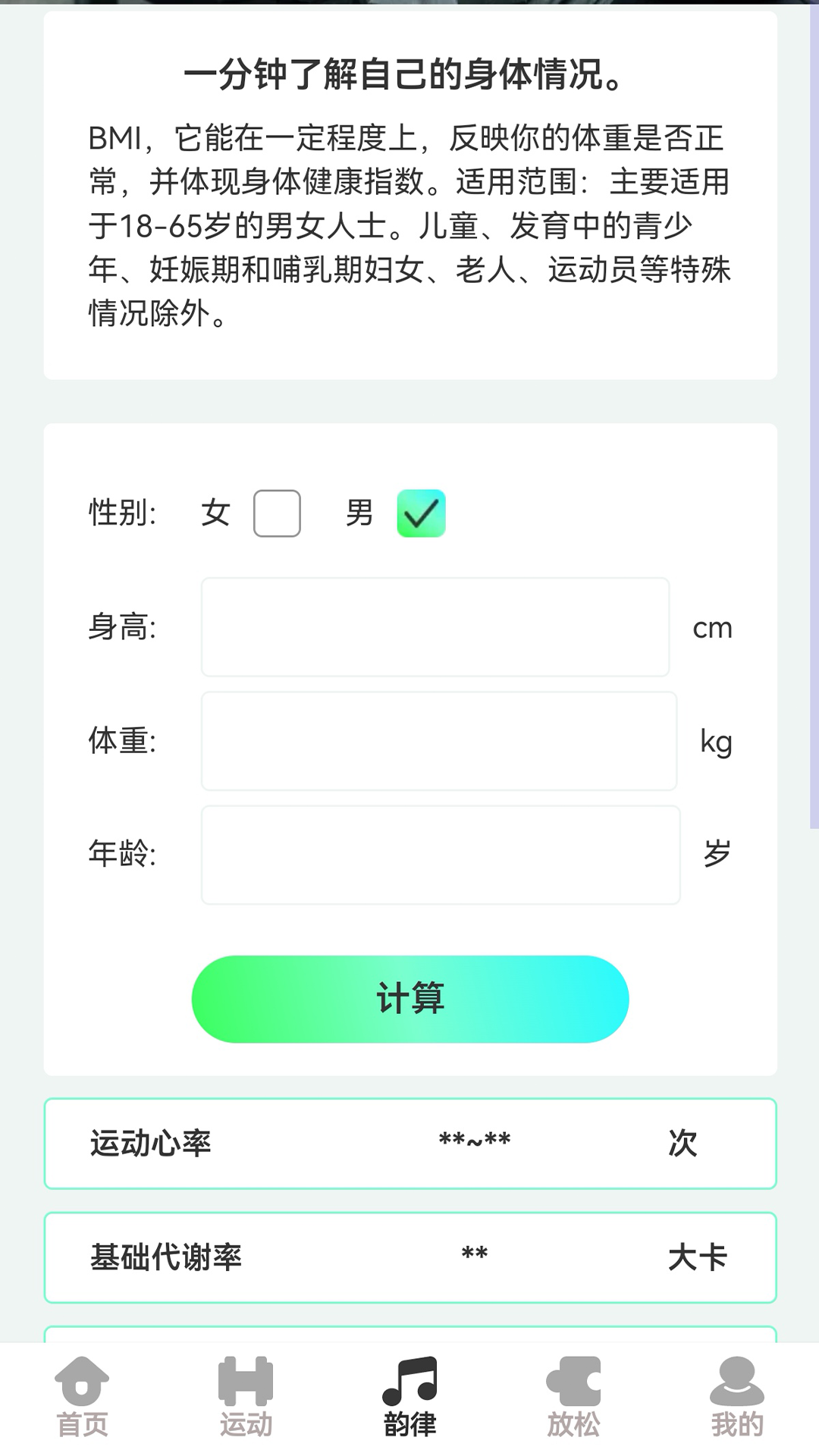
Task: Tap the 计算 calculate button
Action: [x=409, y=999]
